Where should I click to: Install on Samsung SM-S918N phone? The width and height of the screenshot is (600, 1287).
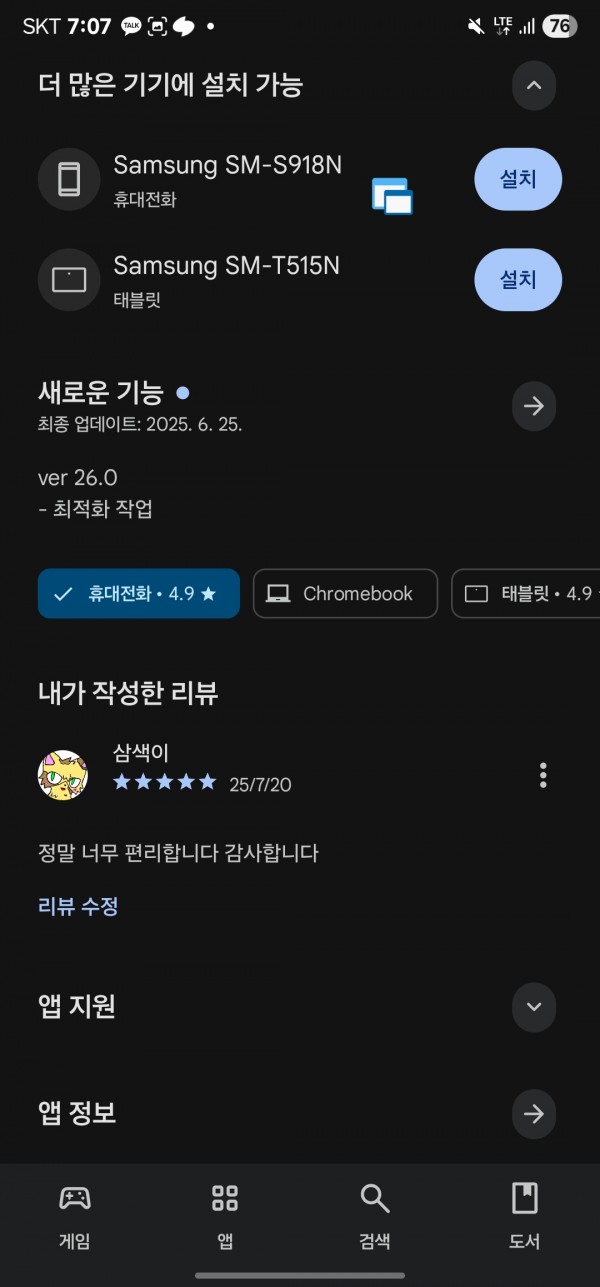[x=518, y=179]
